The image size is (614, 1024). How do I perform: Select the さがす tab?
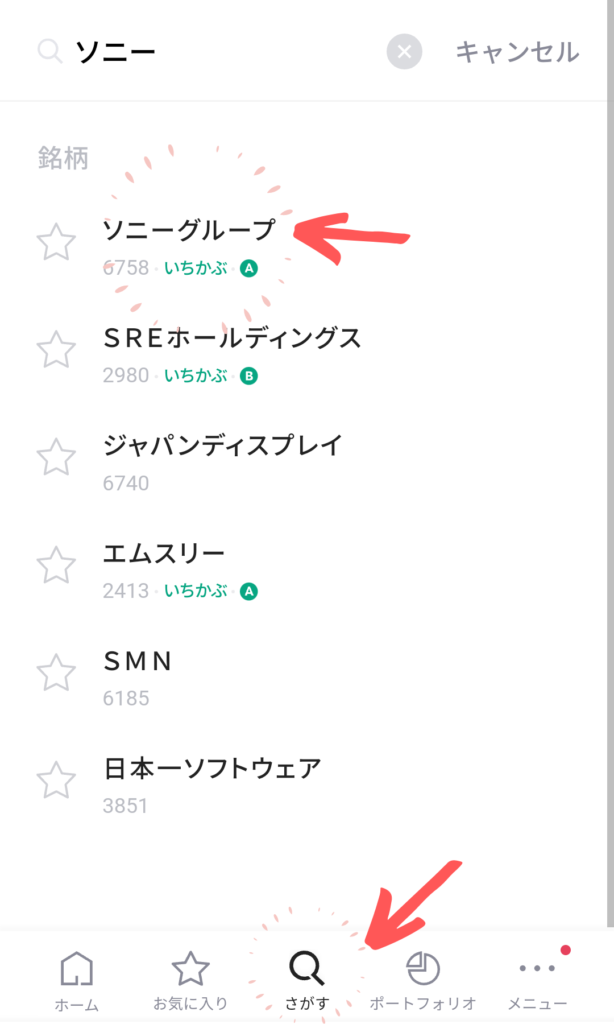[x=306, y=981]
